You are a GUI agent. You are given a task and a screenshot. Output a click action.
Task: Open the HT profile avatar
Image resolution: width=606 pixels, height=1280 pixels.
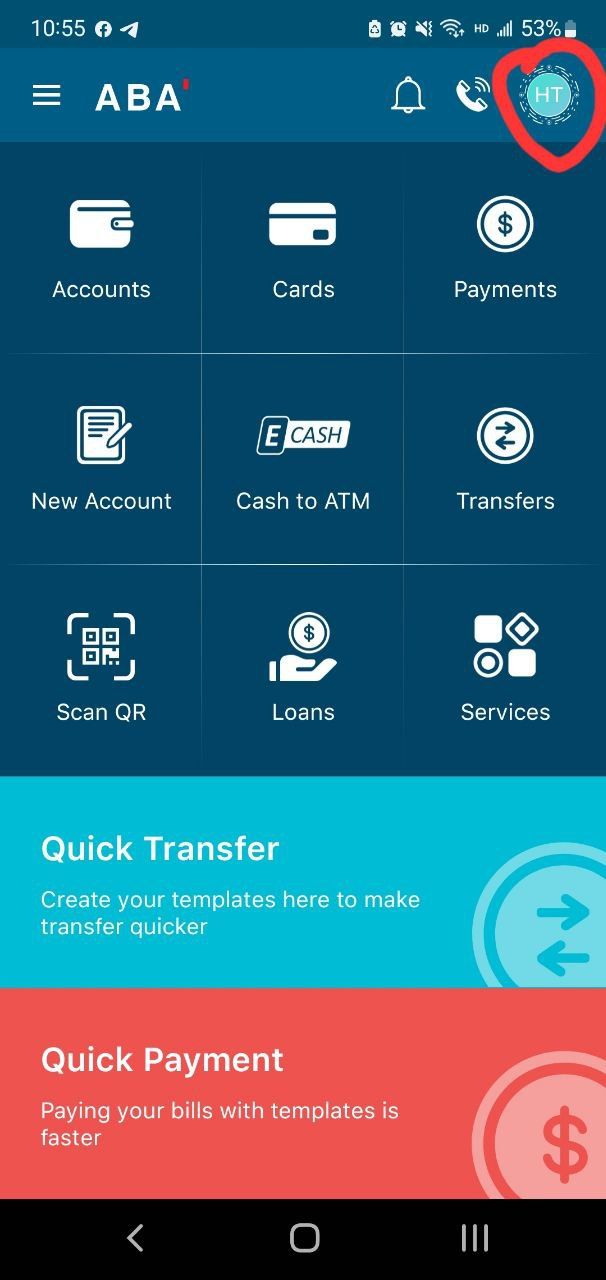pos(548,95)
